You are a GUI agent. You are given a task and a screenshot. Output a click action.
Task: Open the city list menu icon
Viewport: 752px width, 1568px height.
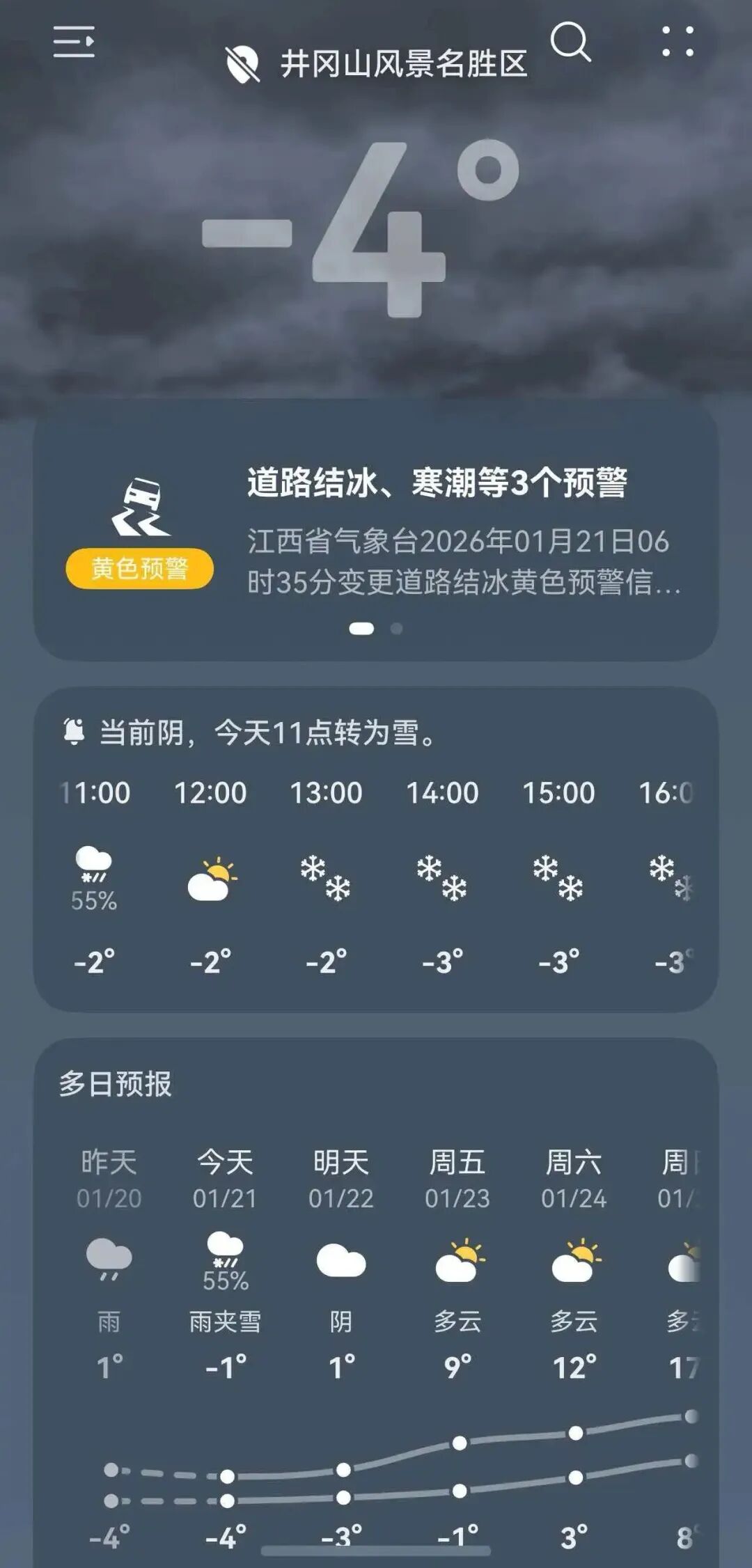pyautogui.click(x=74, y=42)
